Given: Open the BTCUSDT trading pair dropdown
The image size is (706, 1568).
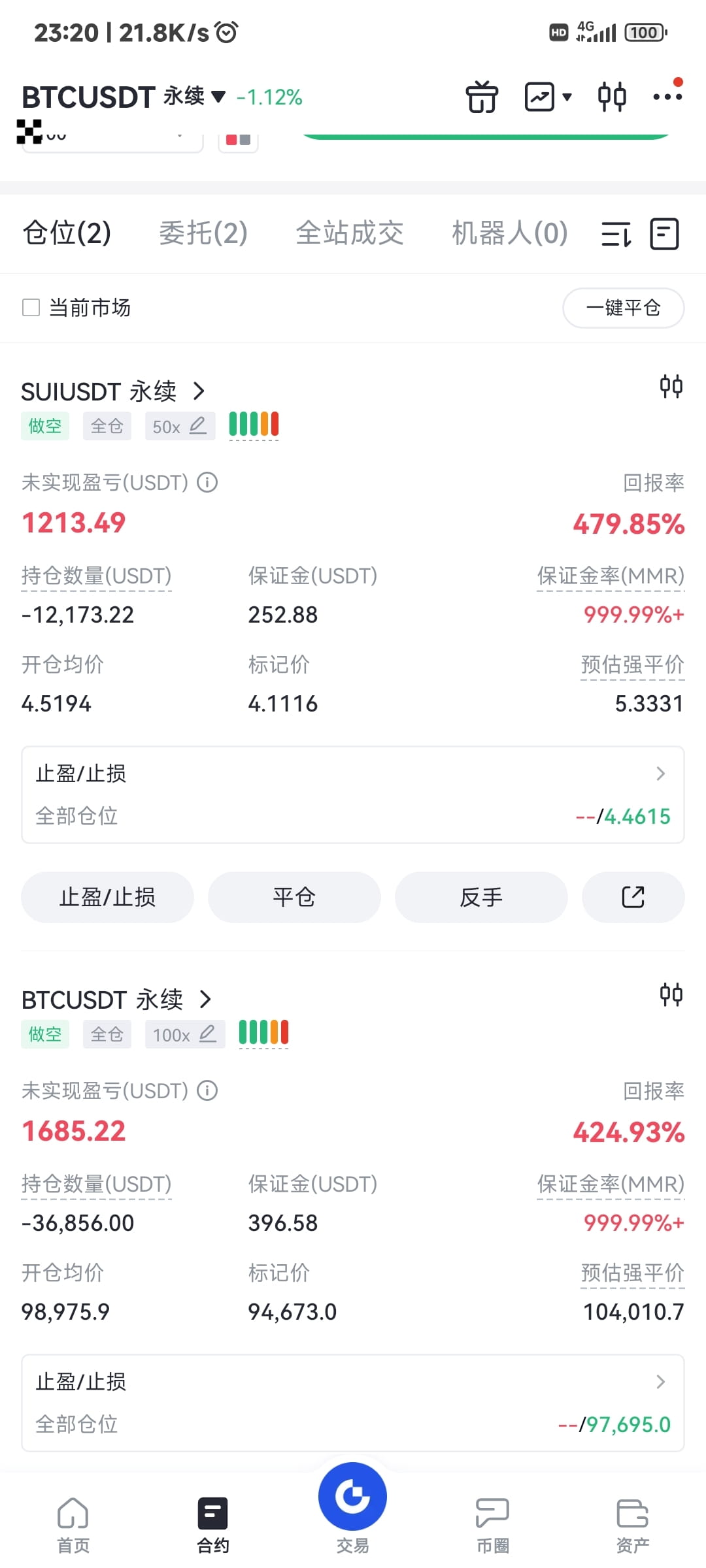Looking at the screenshot, I should pyautogui.click(x=124, y=97).
